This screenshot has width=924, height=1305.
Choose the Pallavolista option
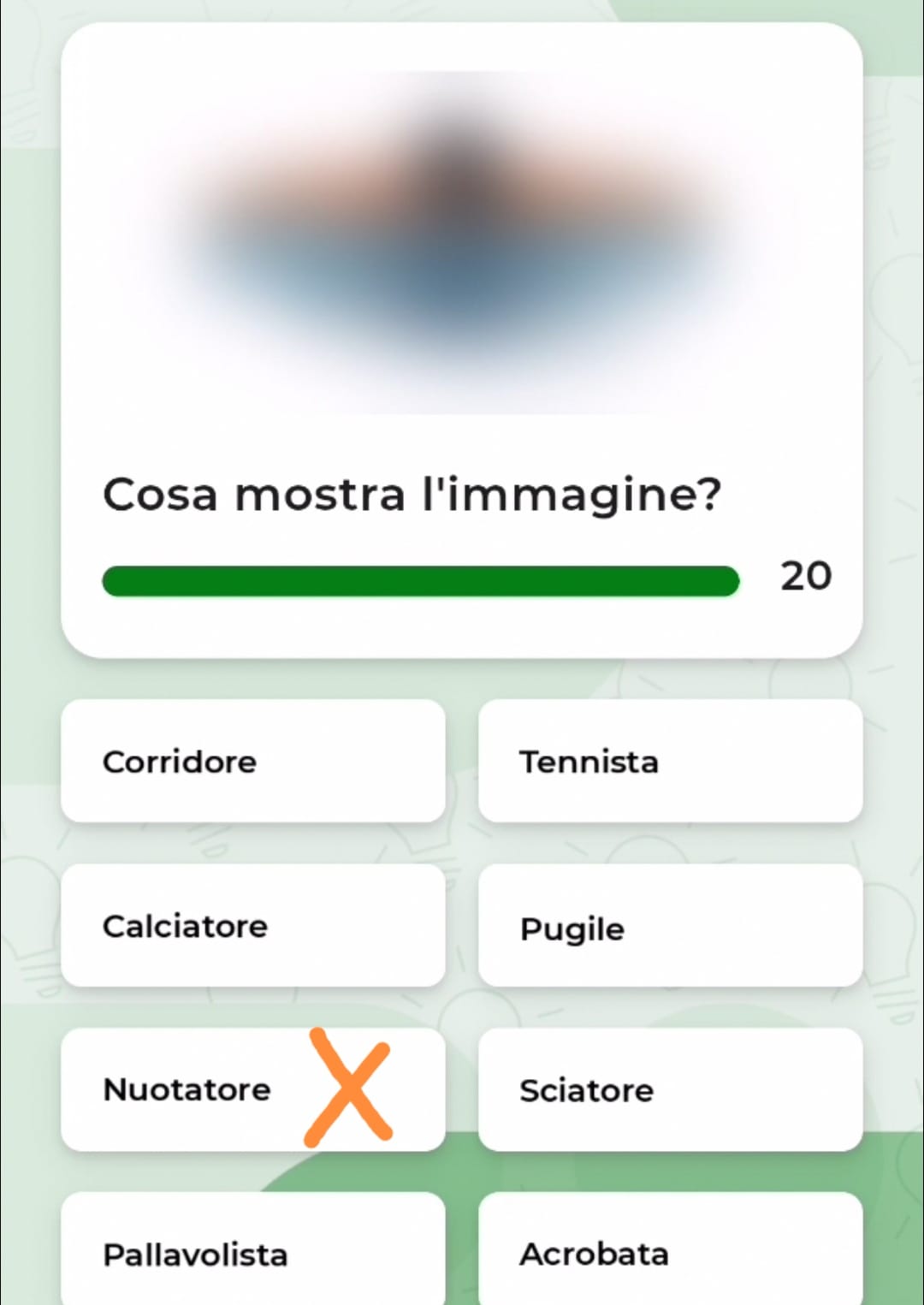[252, 1252]
